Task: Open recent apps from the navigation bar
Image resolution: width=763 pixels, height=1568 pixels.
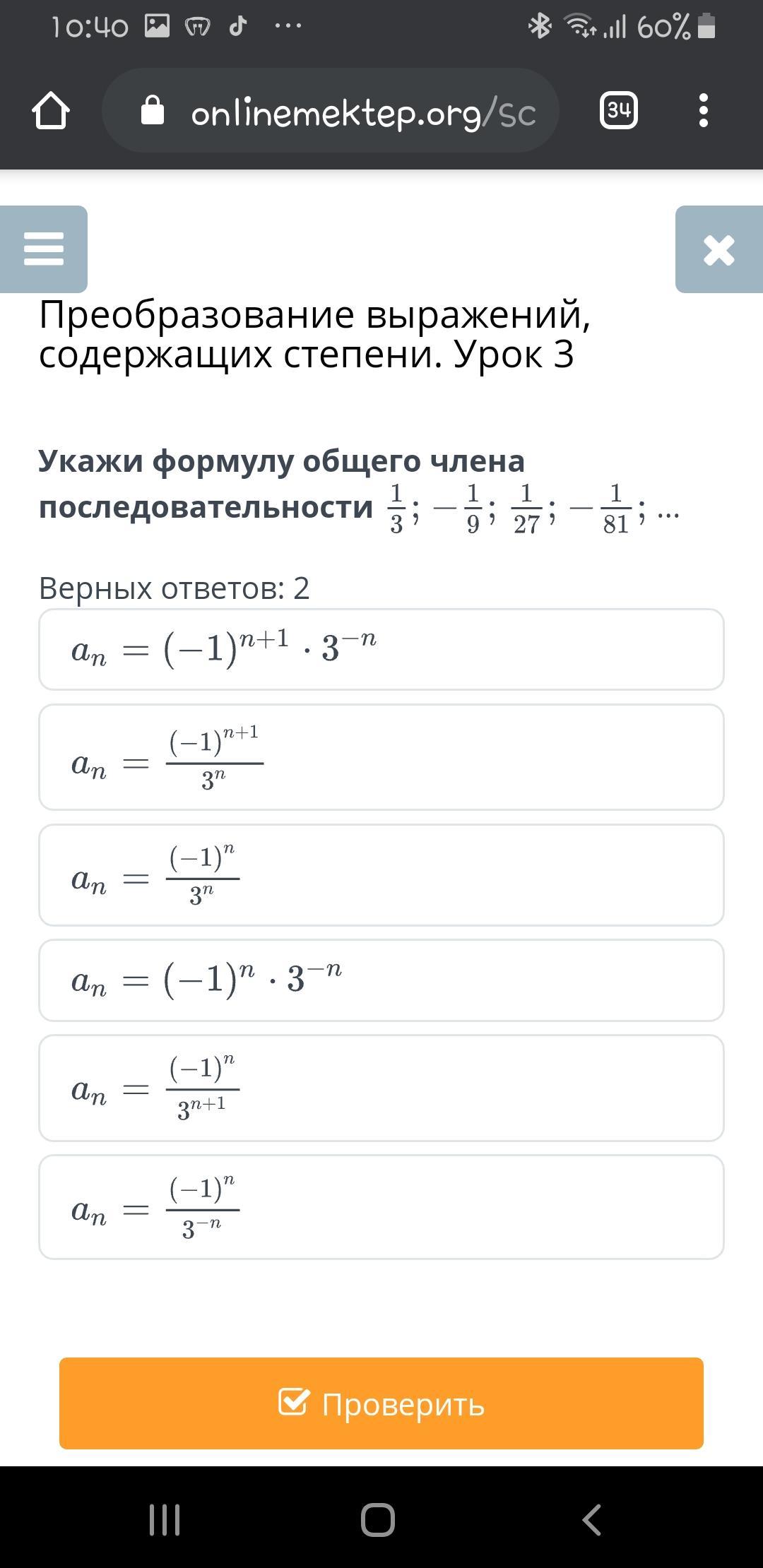Action: pyautogui.click(x=165, y=1519)
